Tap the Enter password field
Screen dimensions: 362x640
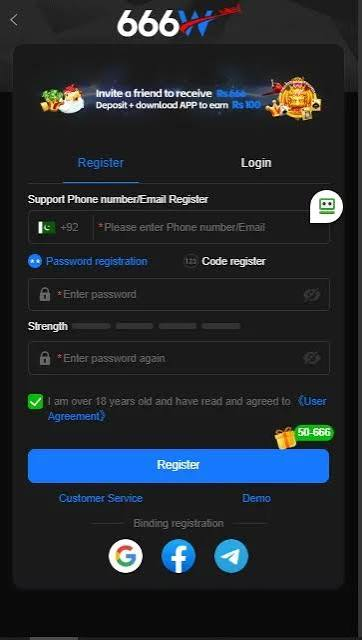[178, 294]
